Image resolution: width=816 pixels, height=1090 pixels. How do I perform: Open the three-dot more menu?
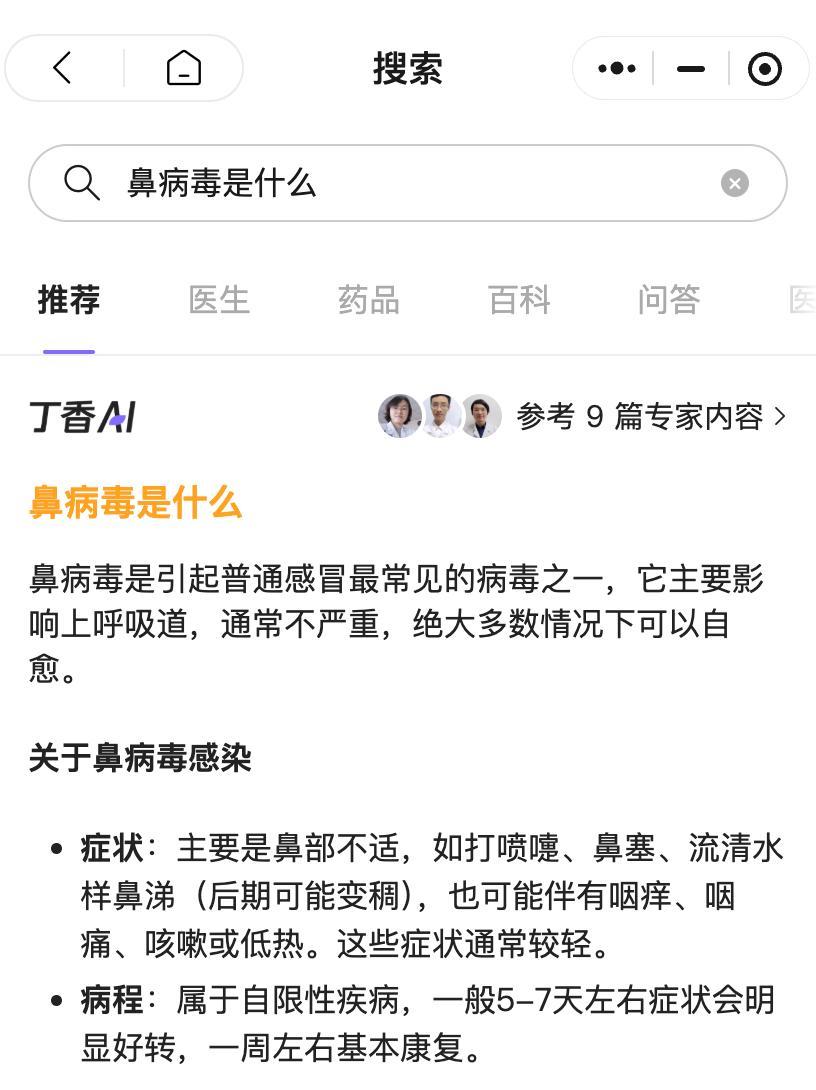click(616, 68)
